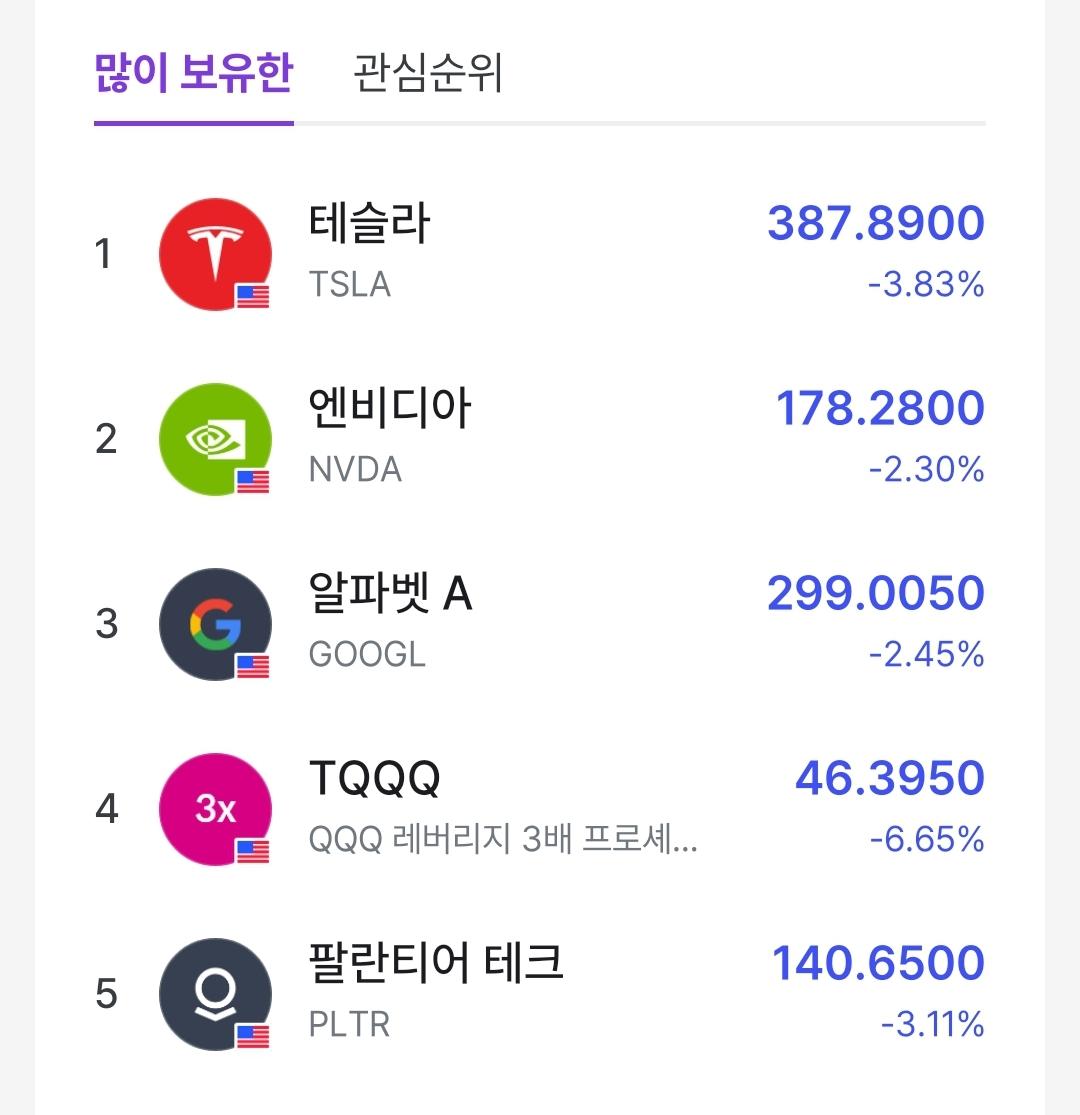
Task: Click the Google logo for Alphabet A
Action: coord(214,623)
